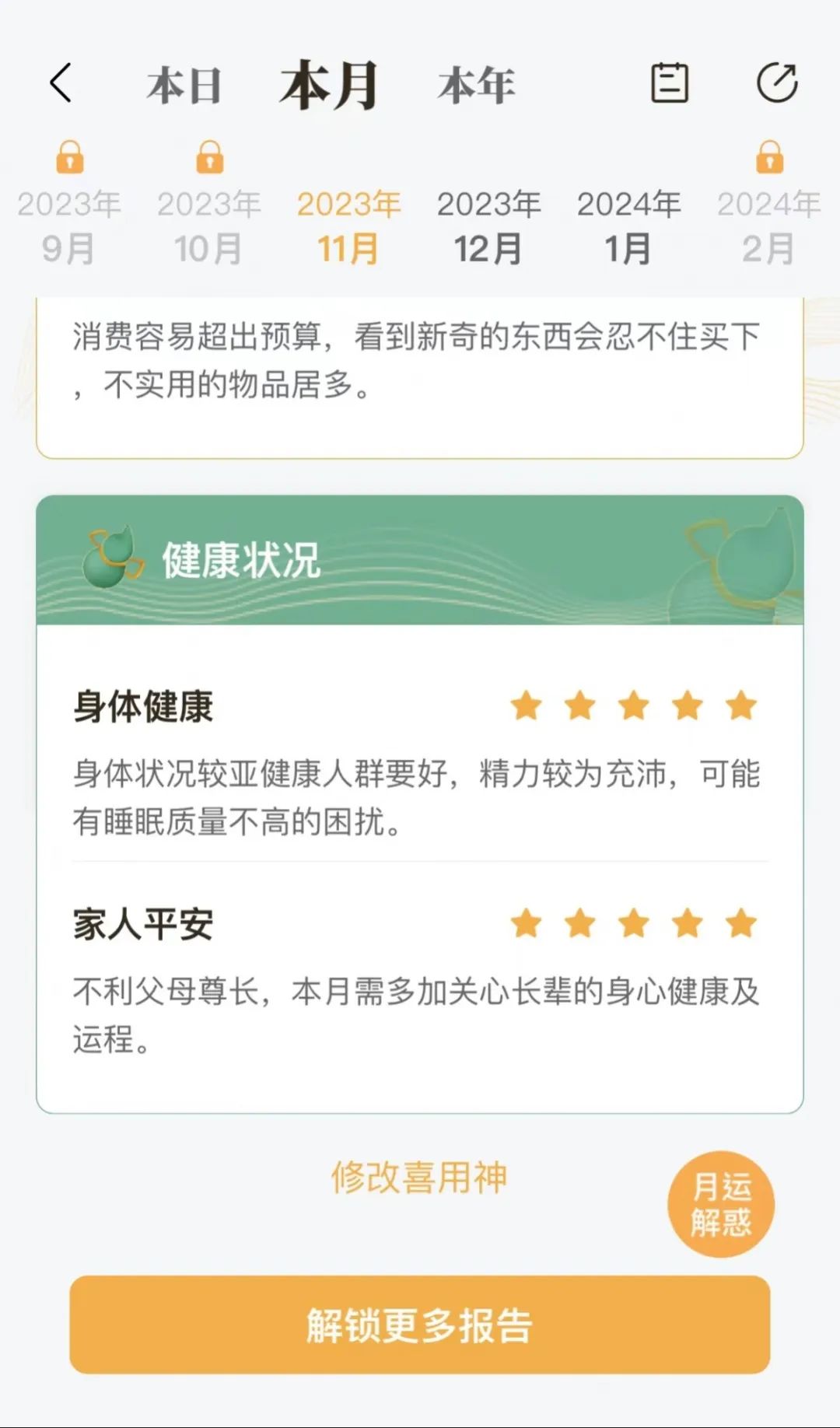Open the 月运解惑 floating button
The image size is (840, 1428).
click(721, 1205)
